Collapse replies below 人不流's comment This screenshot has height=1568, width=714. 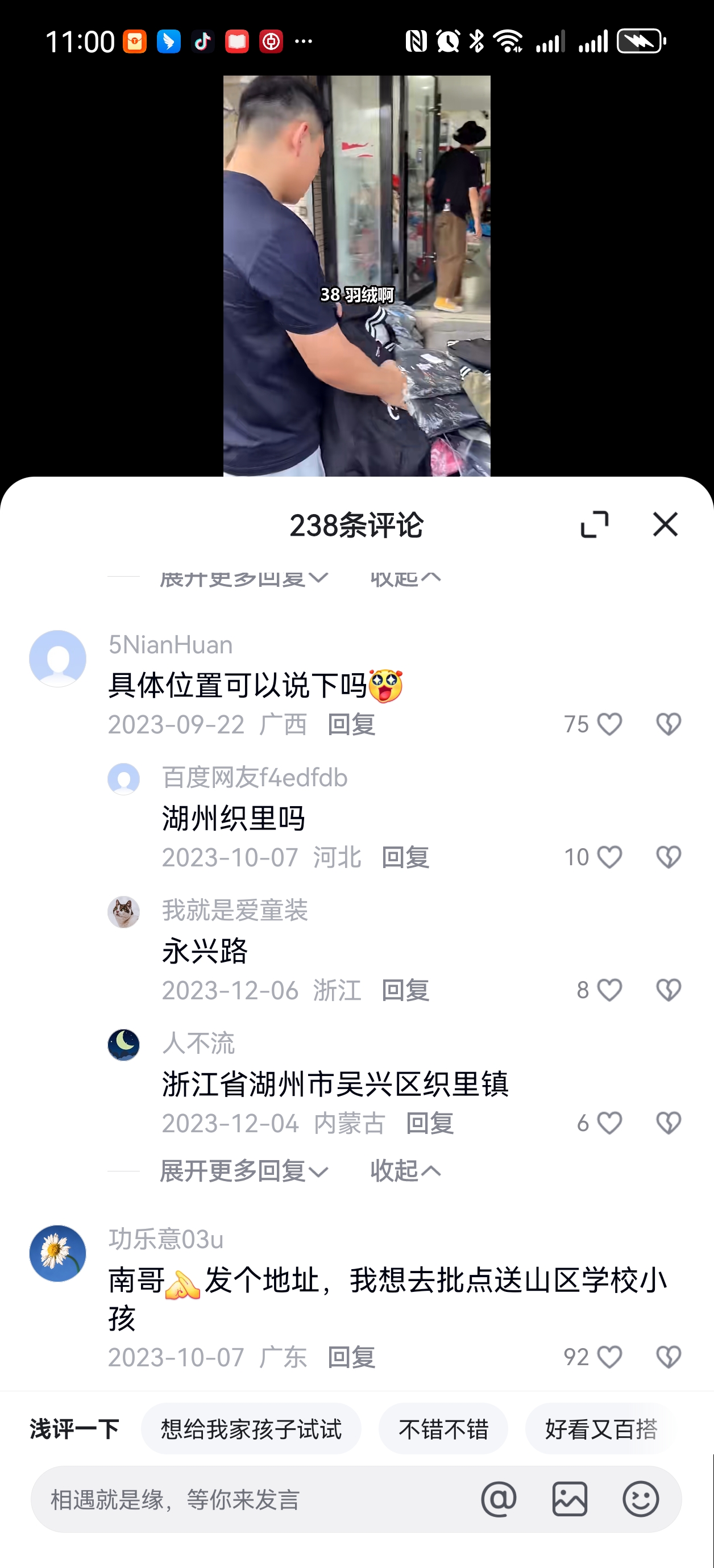(x=405, y=1170)
